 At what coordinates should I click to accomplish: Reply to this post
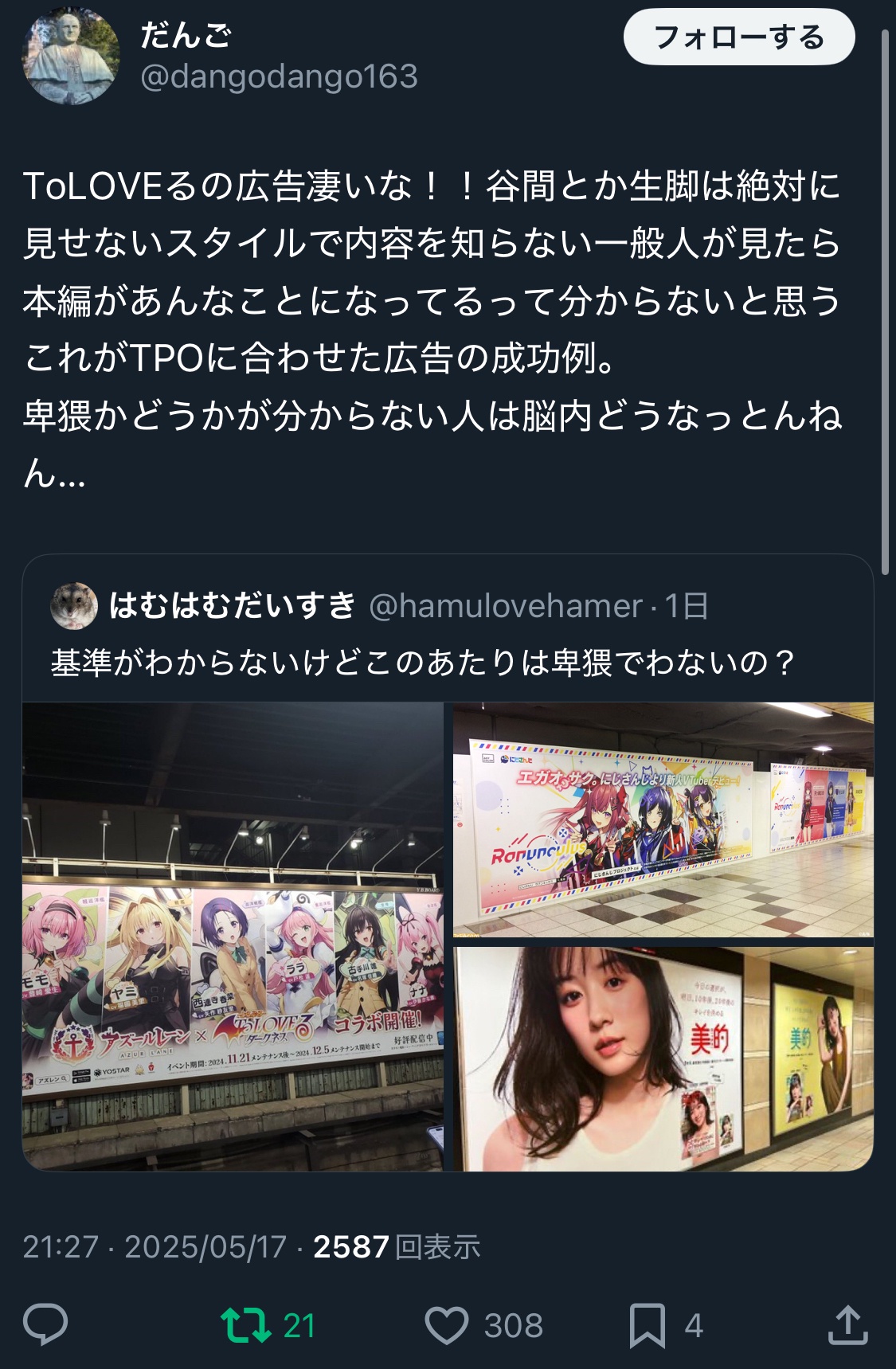point(45,1325)
